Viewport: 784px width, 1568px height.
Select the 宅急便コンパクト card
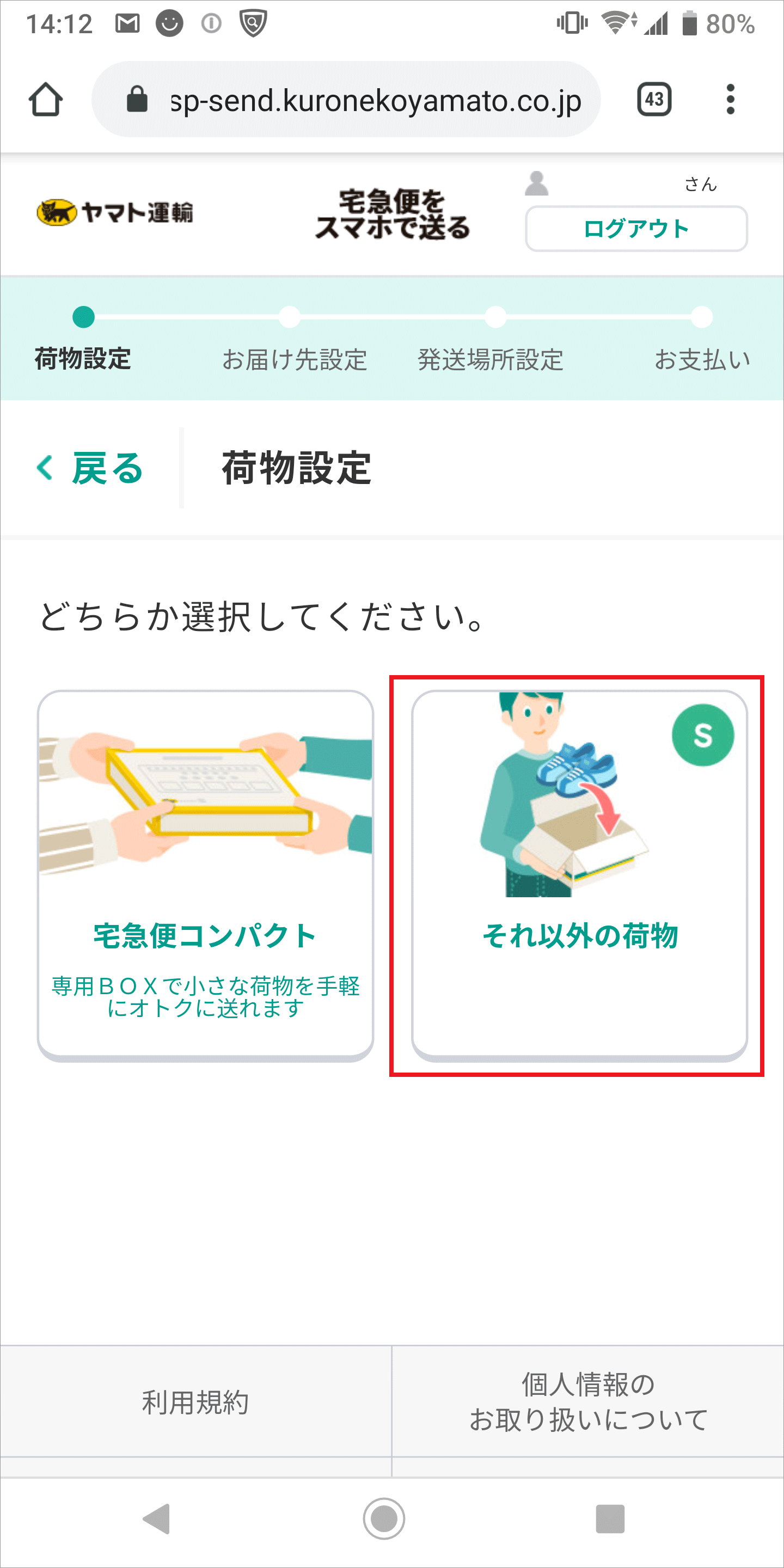pos(205,875)
